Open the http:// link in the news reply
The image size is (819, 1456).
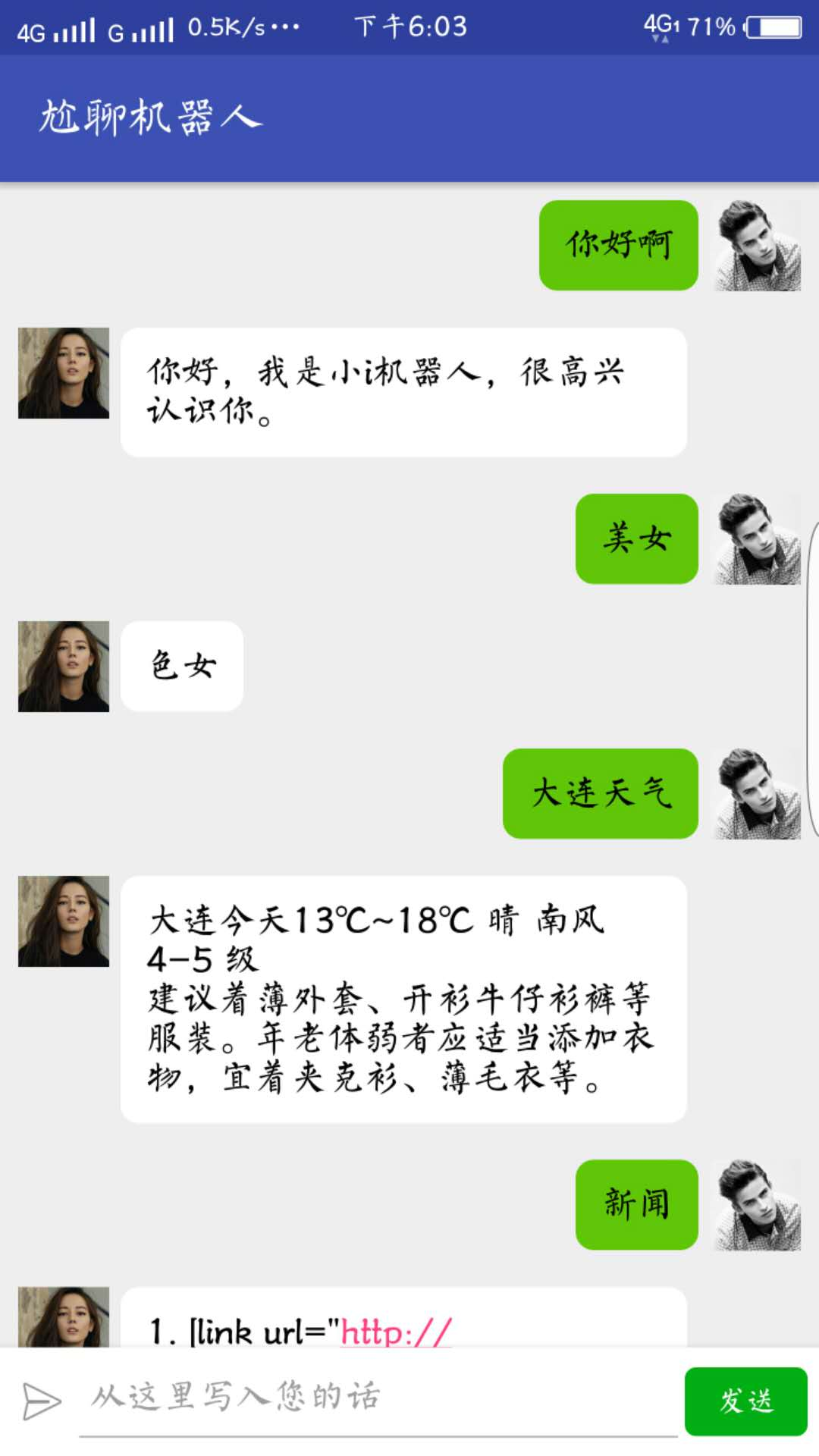(397, 1332)
